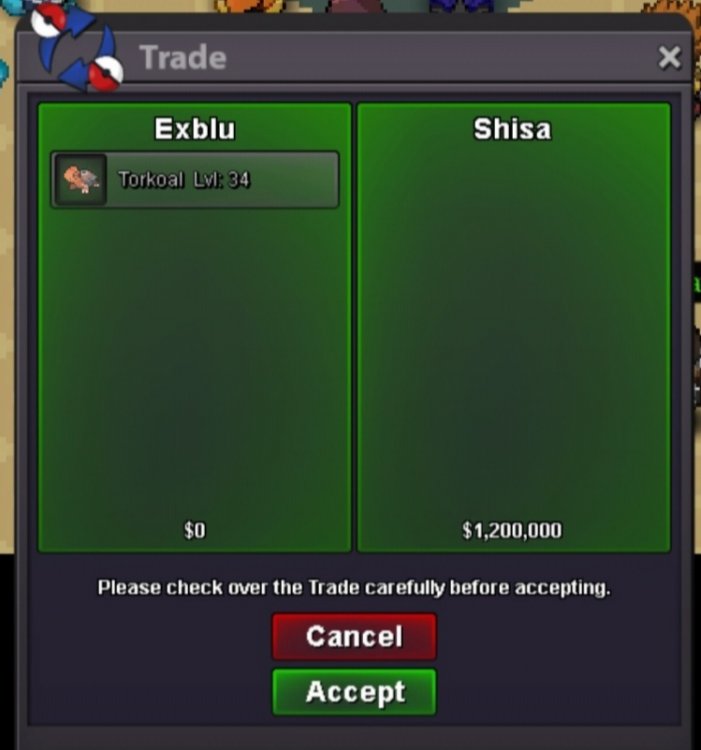Close the Trade dialog
The image size is (701, 750).
tap(669, 58)
